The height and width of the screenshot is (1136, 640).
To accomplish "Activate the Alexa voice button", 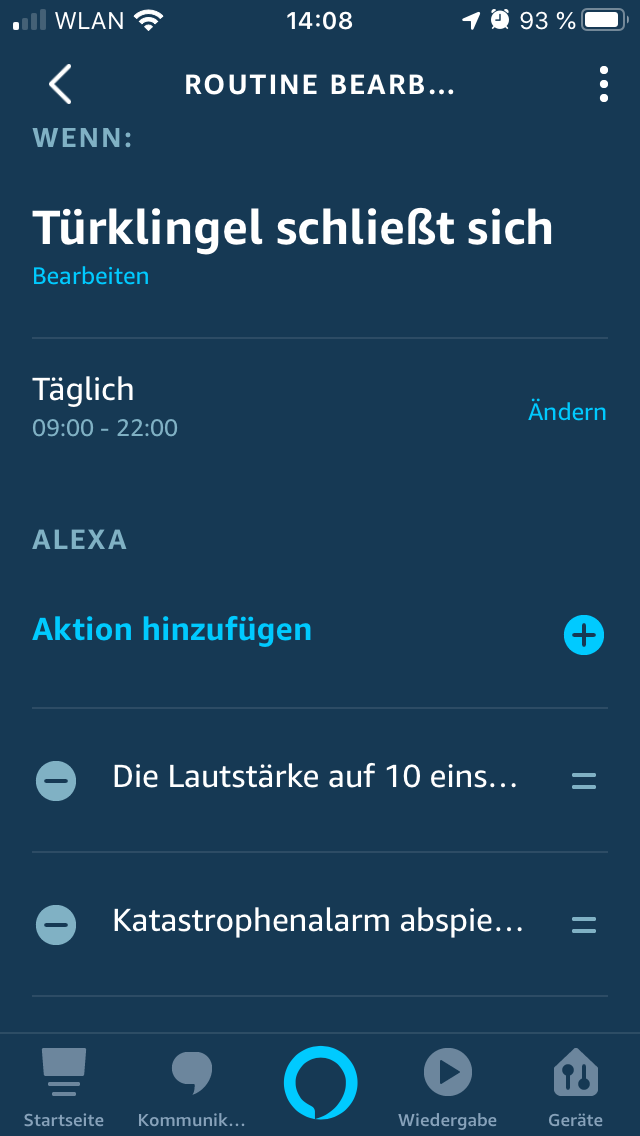I will pyautogui.click(x=320, y=1083).
